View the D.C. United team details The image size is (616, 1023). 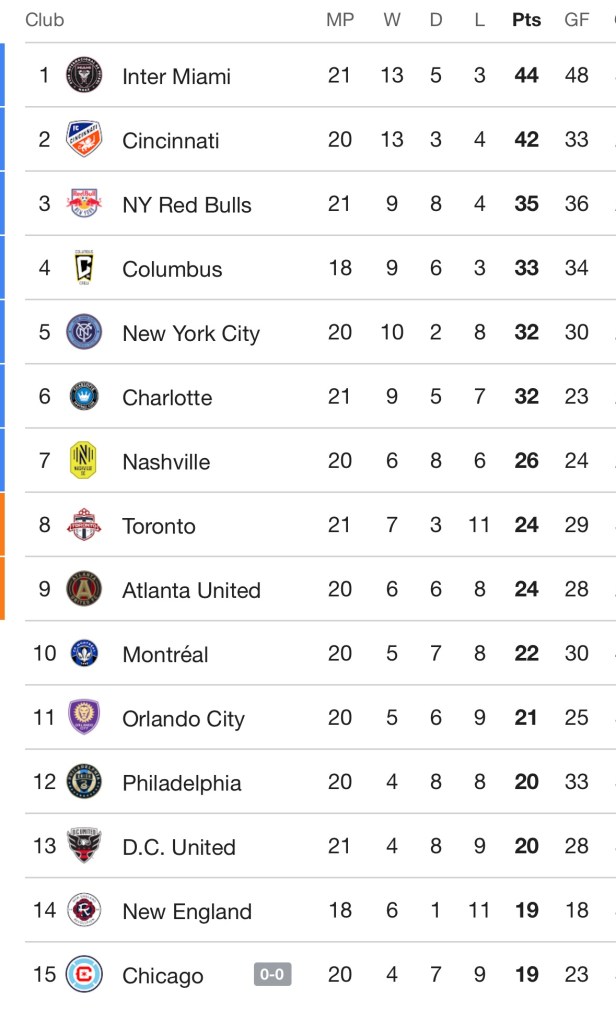[179, 847]
